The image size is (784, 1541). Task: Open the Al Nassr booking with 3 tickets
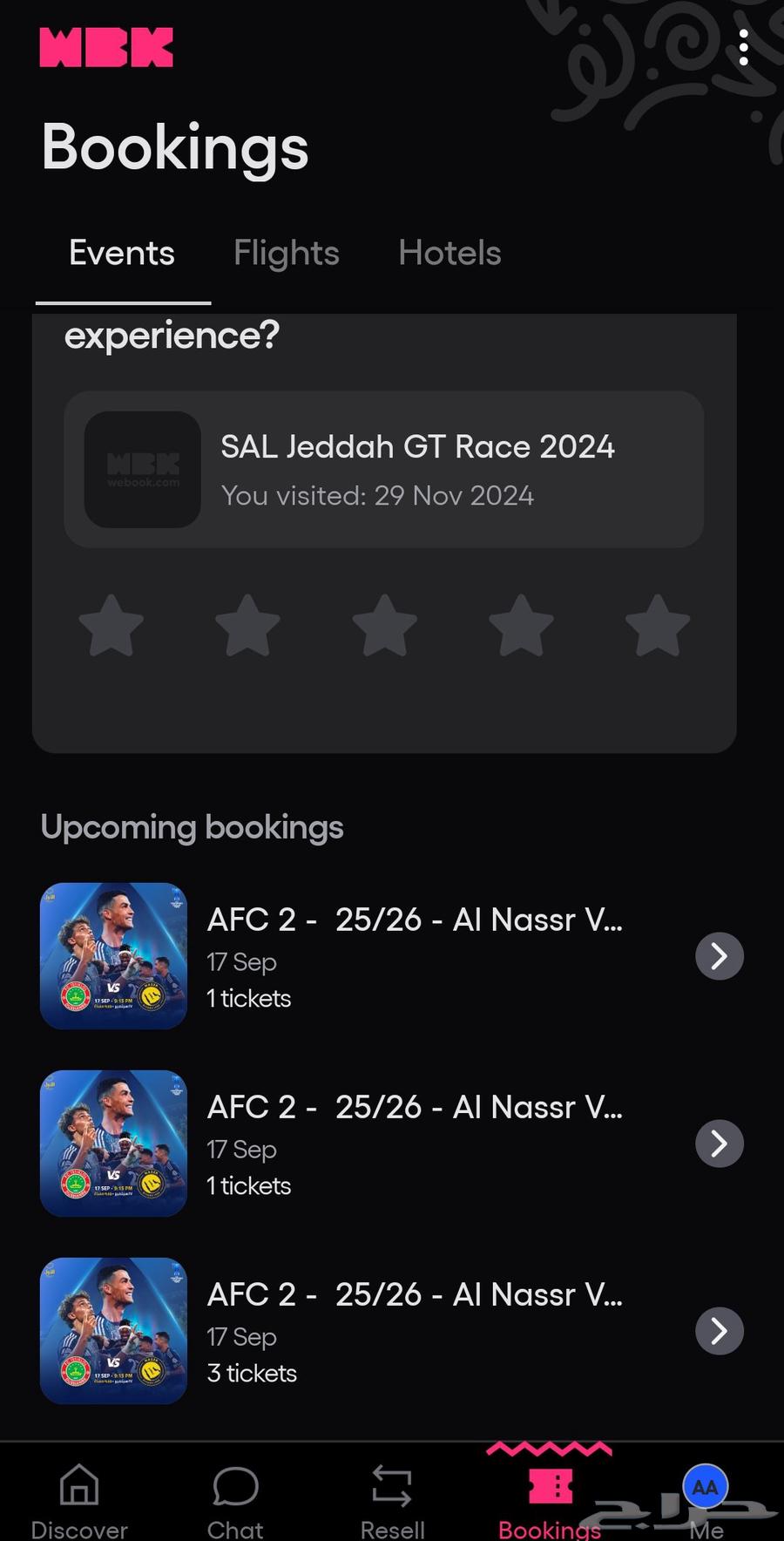392,1331
